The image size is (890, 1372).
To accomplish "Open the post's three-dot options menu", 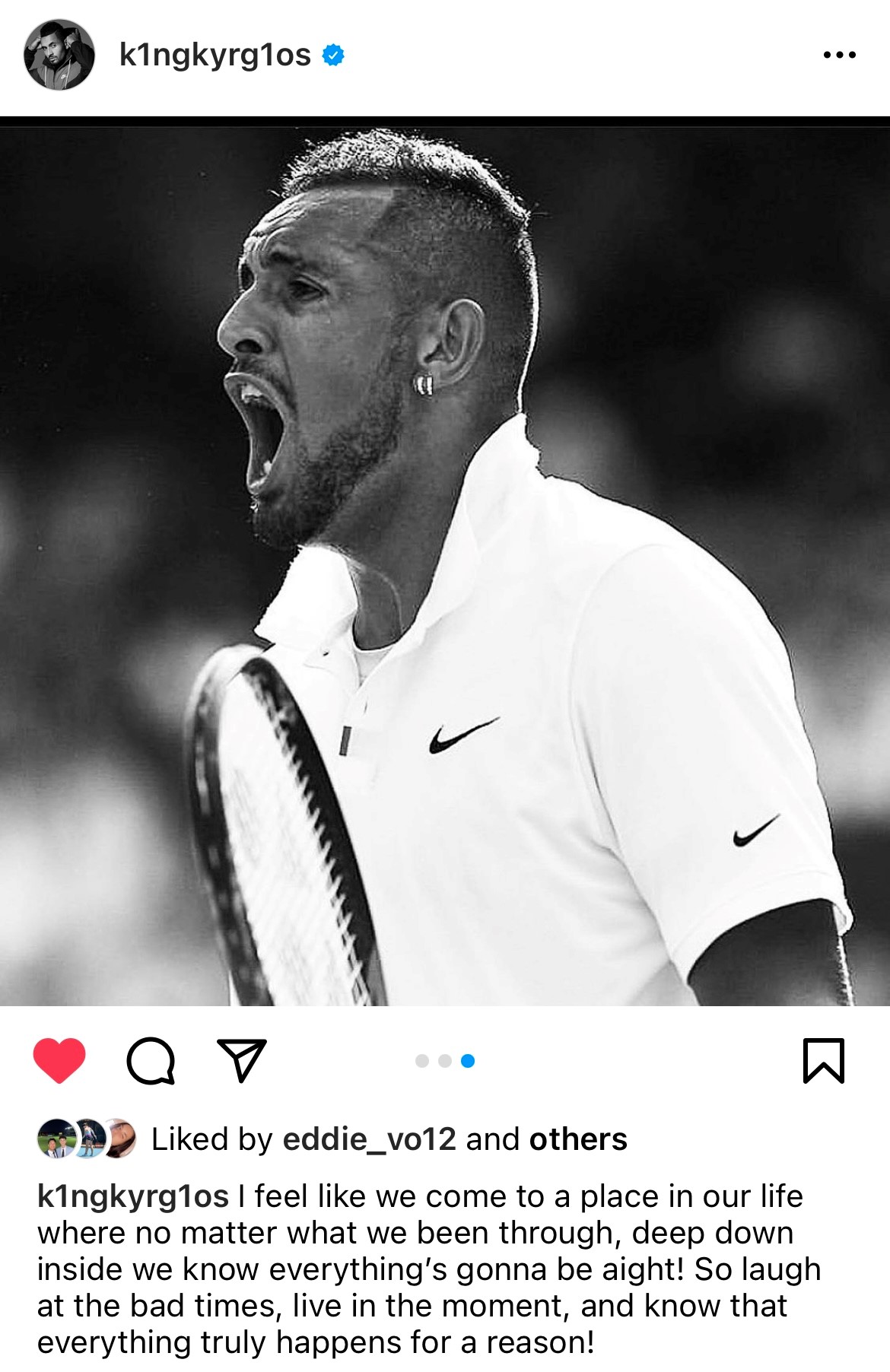I will (839, 55).
